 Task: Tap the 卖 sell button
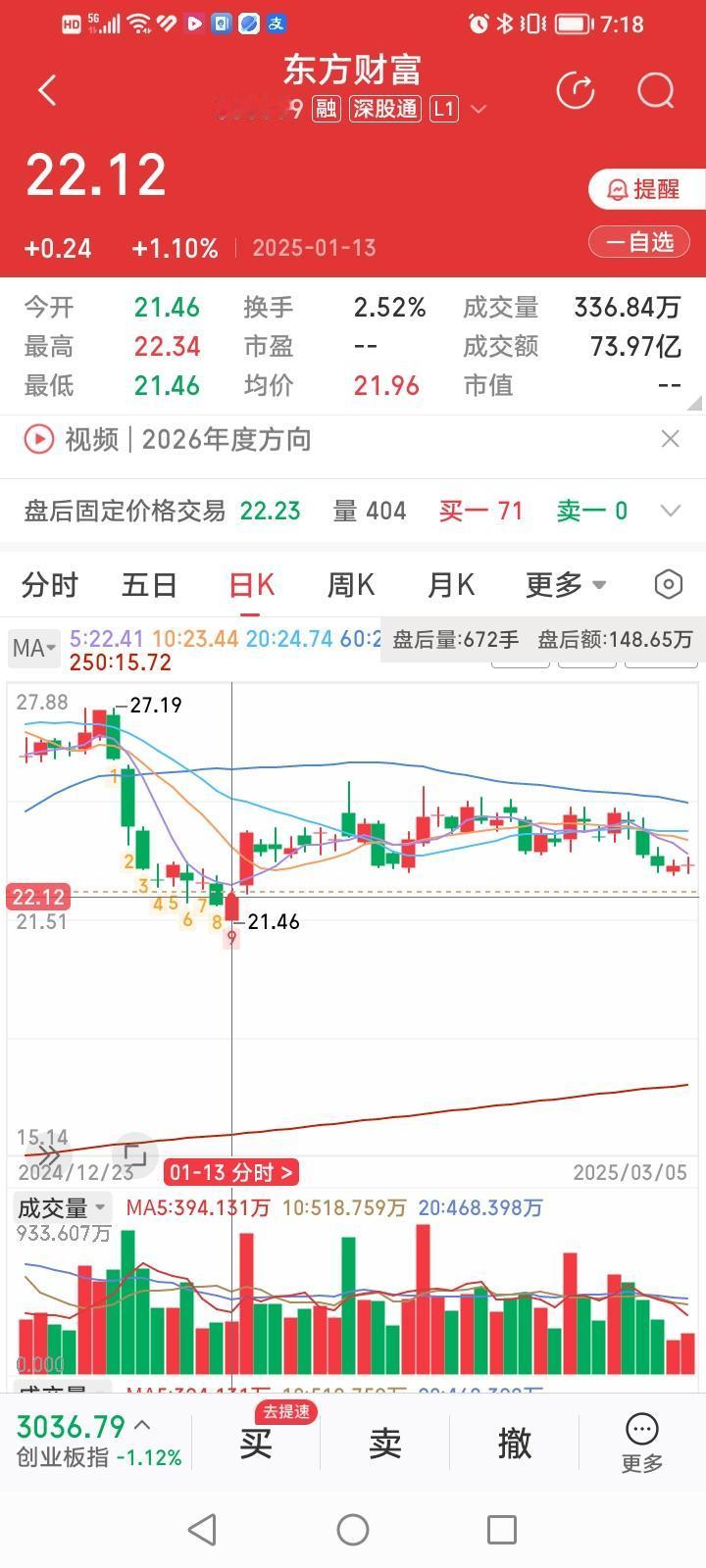pyautogui.click(x=384, y=1443)
